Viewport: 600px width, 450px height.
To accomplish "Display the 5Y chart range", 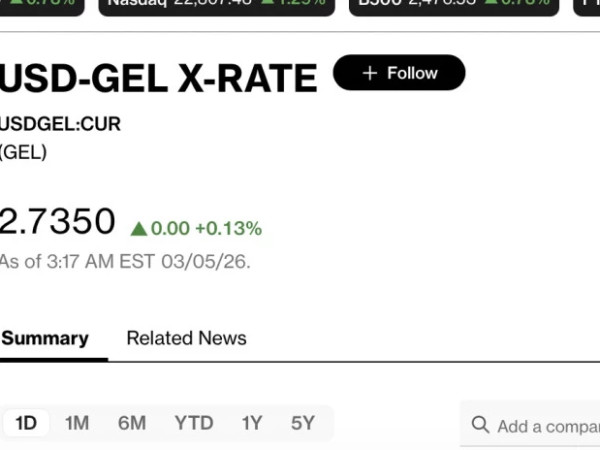I will [303, 423].
